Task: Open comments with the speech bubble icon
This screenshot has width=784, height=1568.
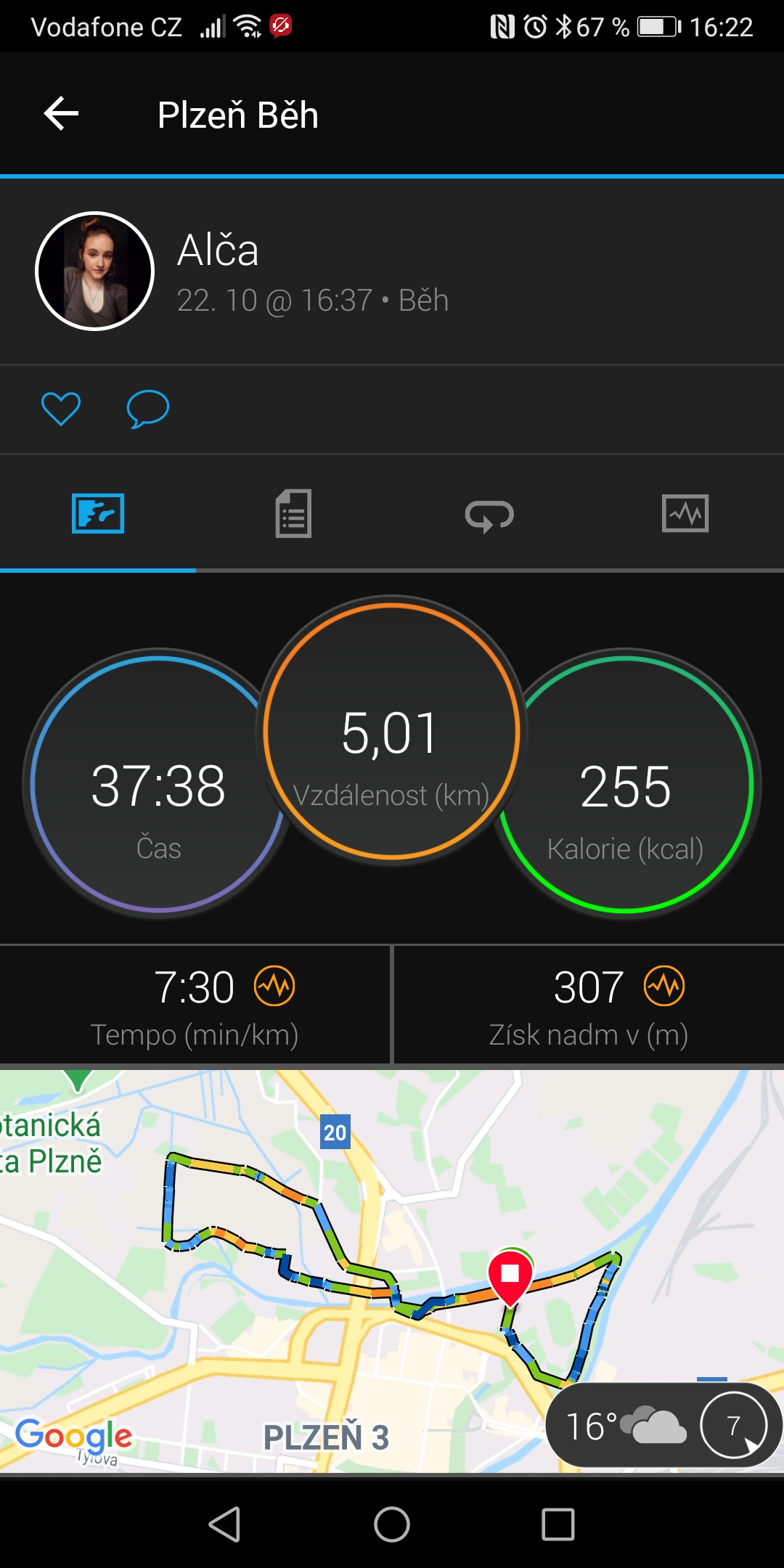Action: coord(148,409)
